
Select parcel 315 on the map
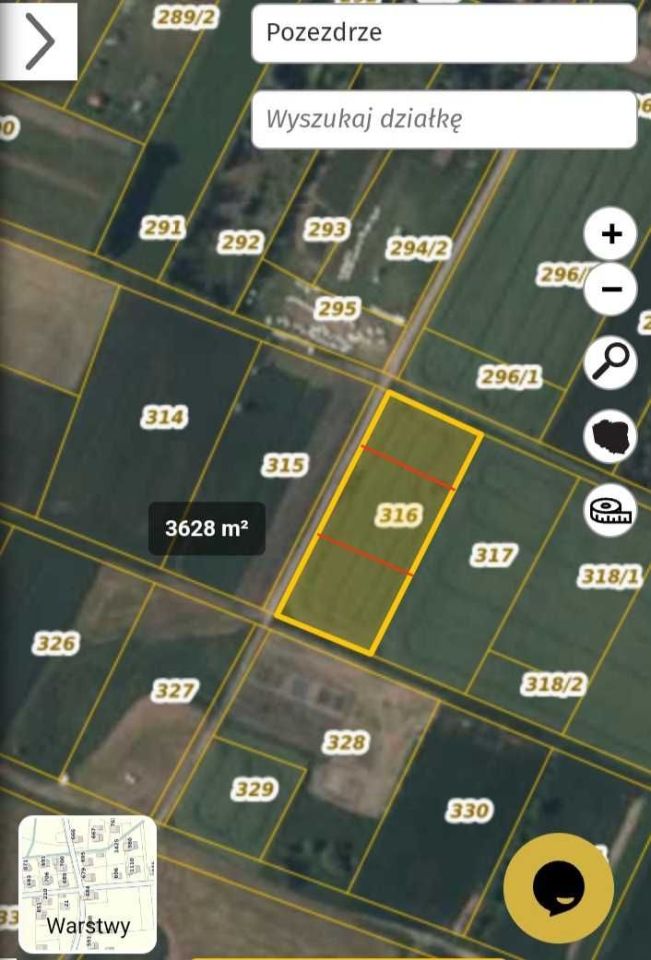pyautogui.click(x=285, y=465)
